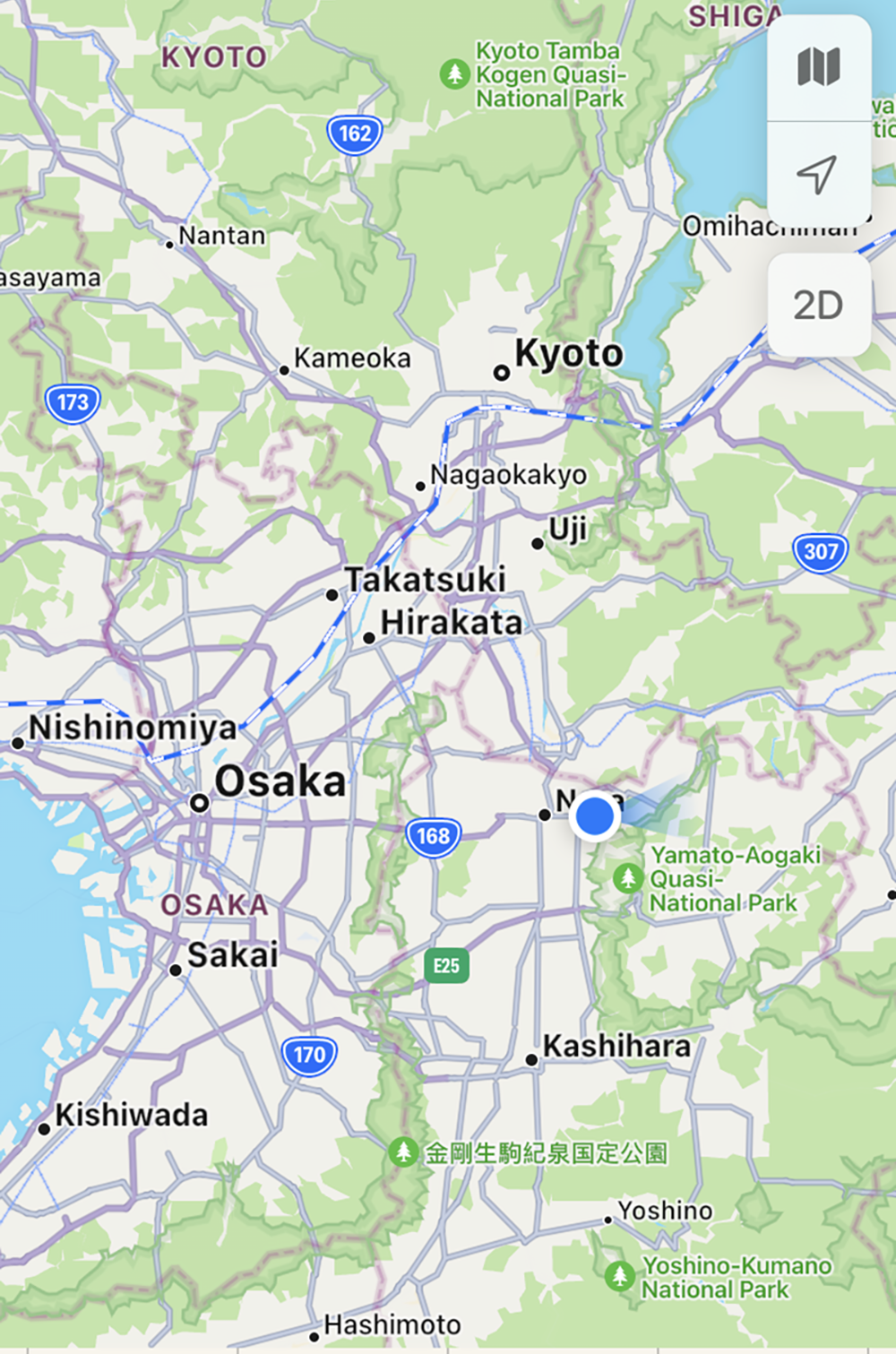The image size is (896, 1354).
Task: Tap the Kyoto city label
Action: [568, 353]
